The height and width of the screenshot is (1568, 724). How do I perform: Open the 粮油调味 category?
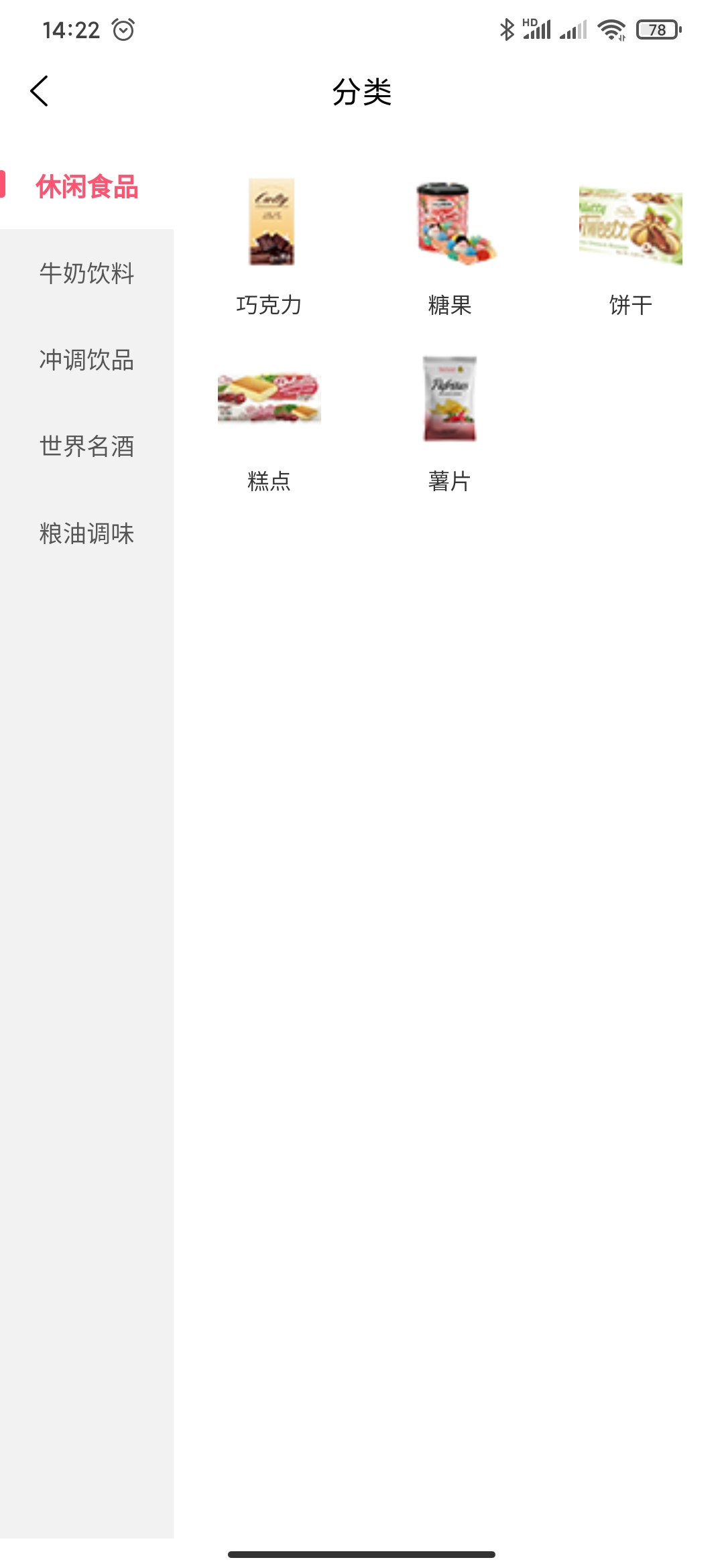pos(88,534)
